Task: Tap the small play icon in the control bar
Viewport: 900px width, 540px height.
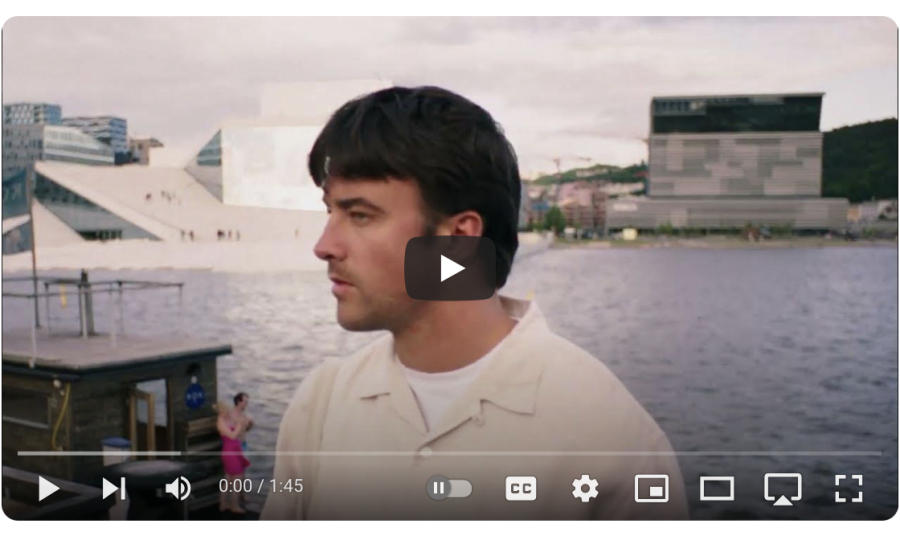Action: tap(48, 488)
